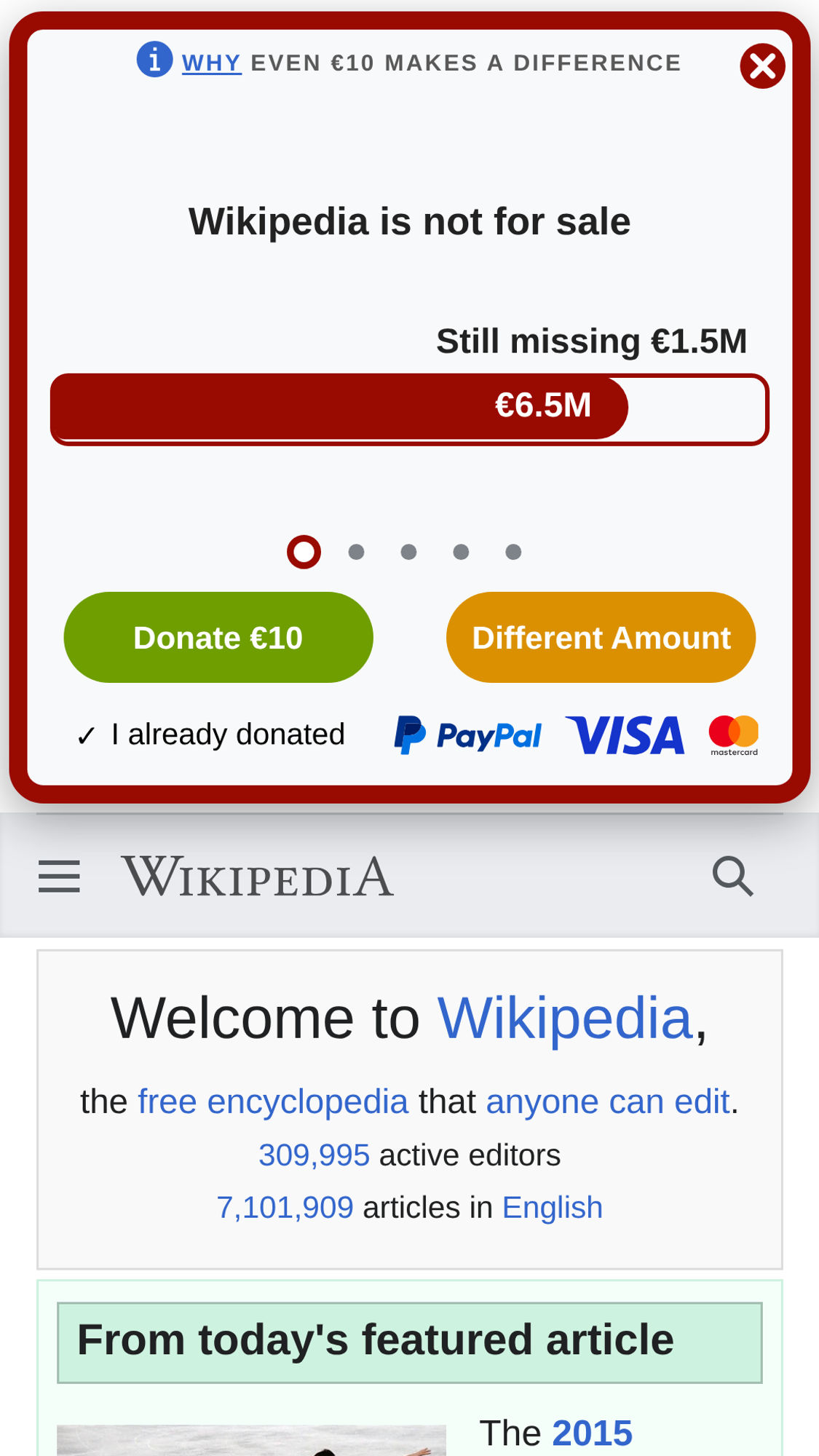Open the Wikipedia link in welcome heading
This screenshot has height=1456, width=819.
pyautogui.click(x=565, y=1018)
